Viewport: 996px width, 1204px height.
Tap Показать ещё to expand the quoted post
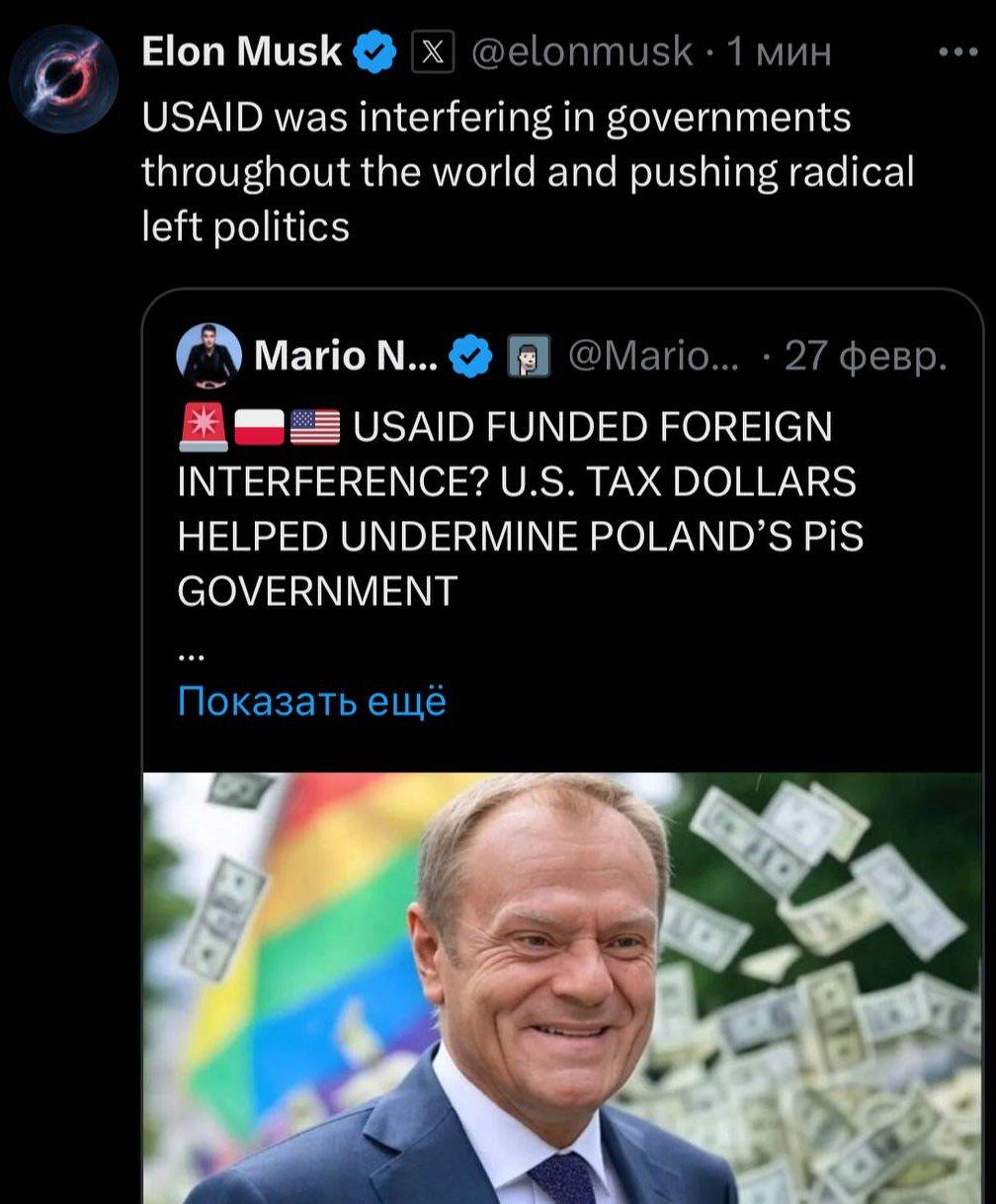click(311, 701)
